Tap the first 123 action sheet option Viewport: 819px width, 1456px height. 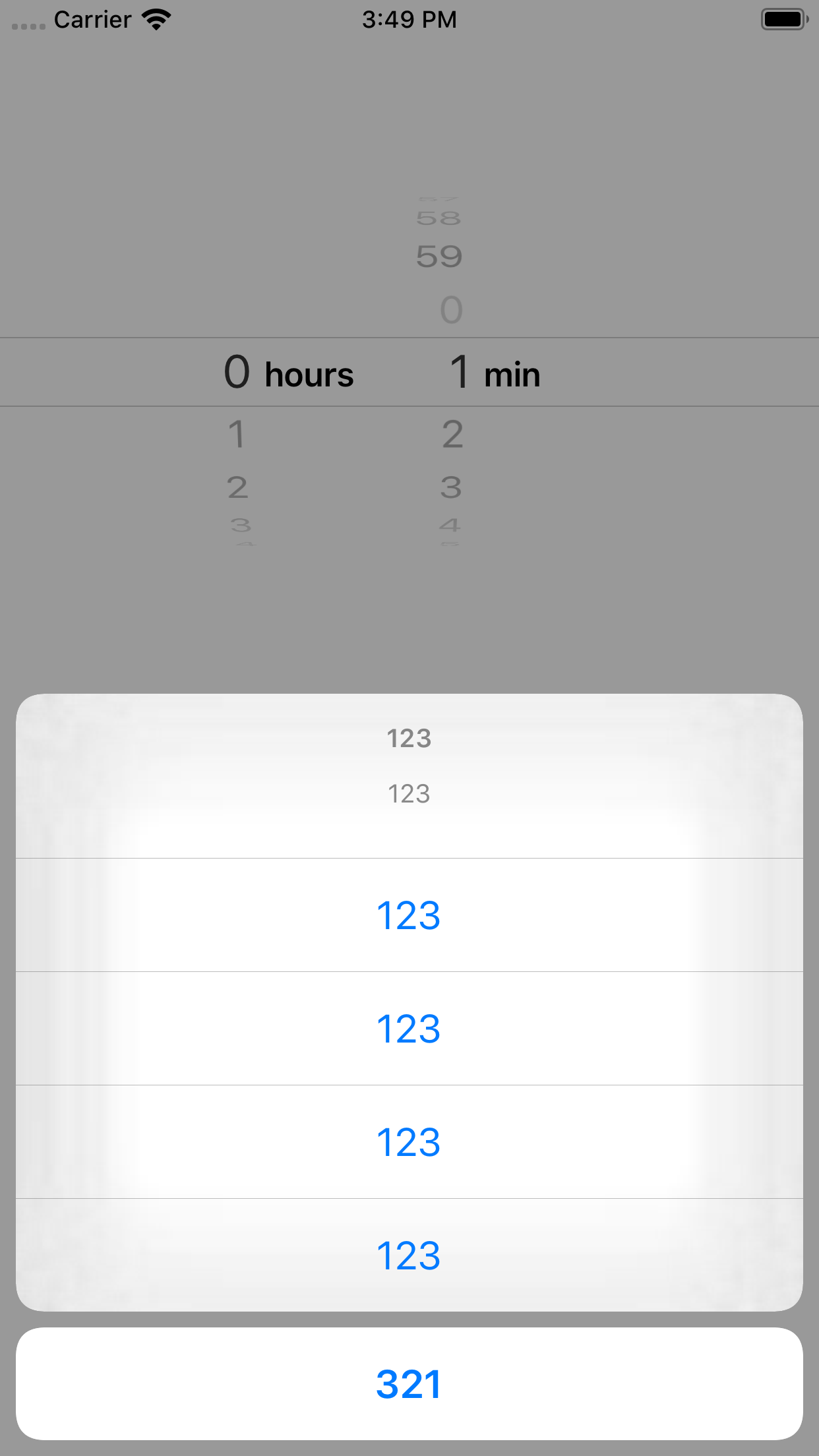tap(409, 914)
